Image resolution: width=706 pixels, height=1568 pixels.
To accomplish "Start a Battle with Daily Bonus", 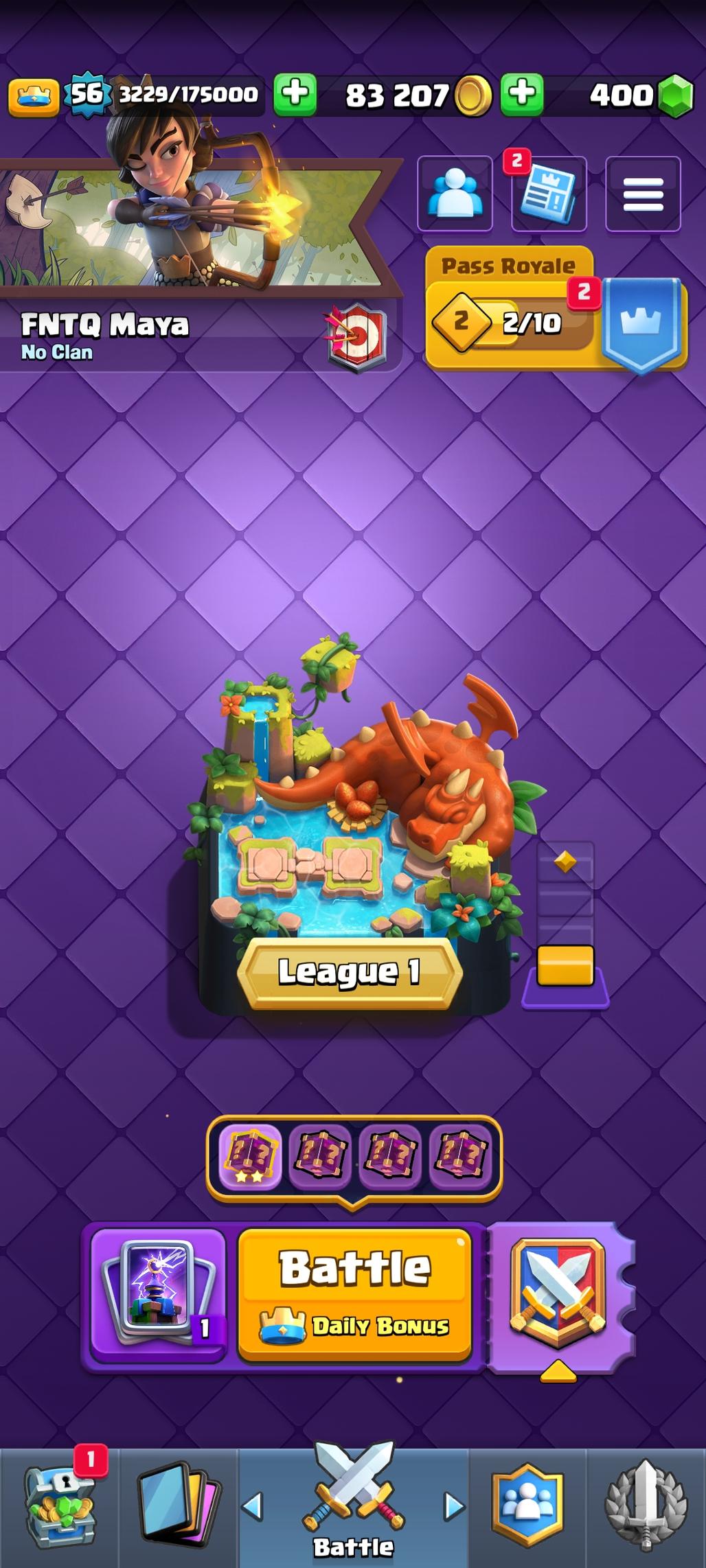I will (354, 1292).
